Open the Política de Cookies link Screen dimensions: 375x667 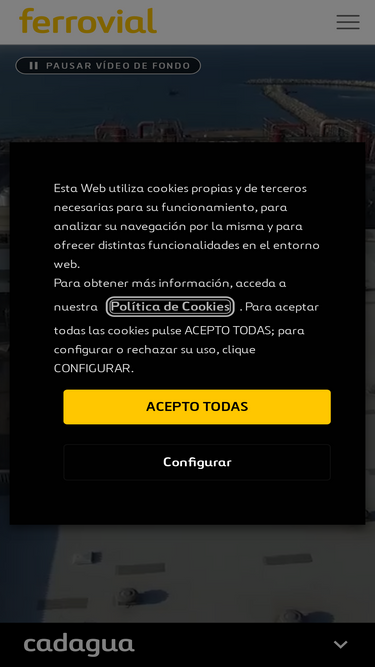pos(170,306)
